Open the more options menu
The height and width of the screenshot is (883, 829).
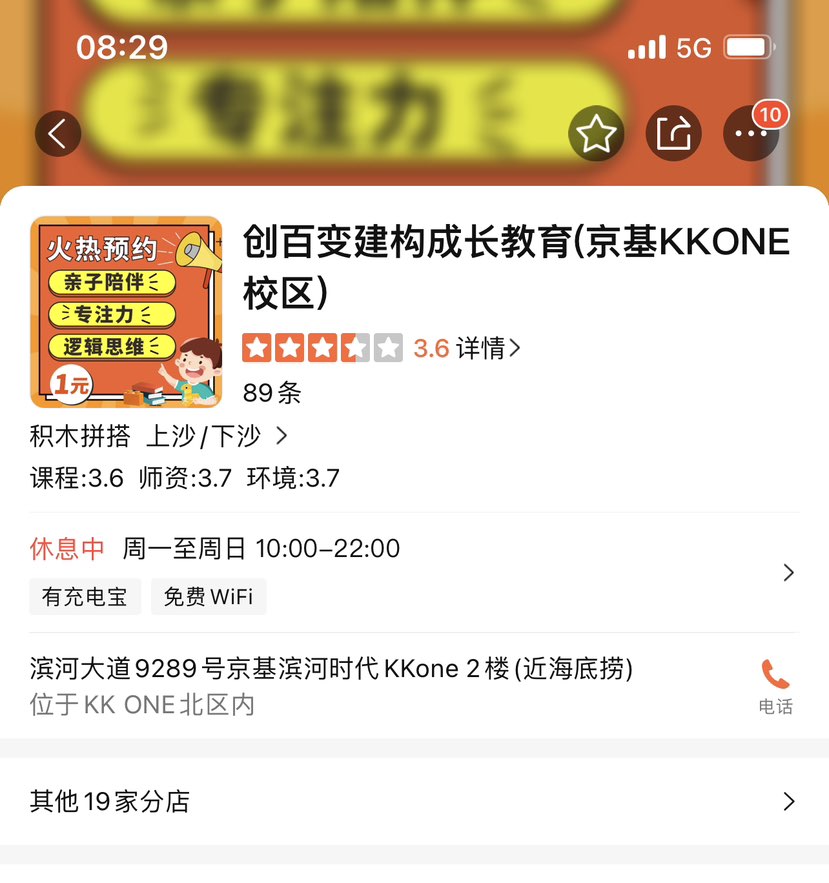(x=750, y=133)
